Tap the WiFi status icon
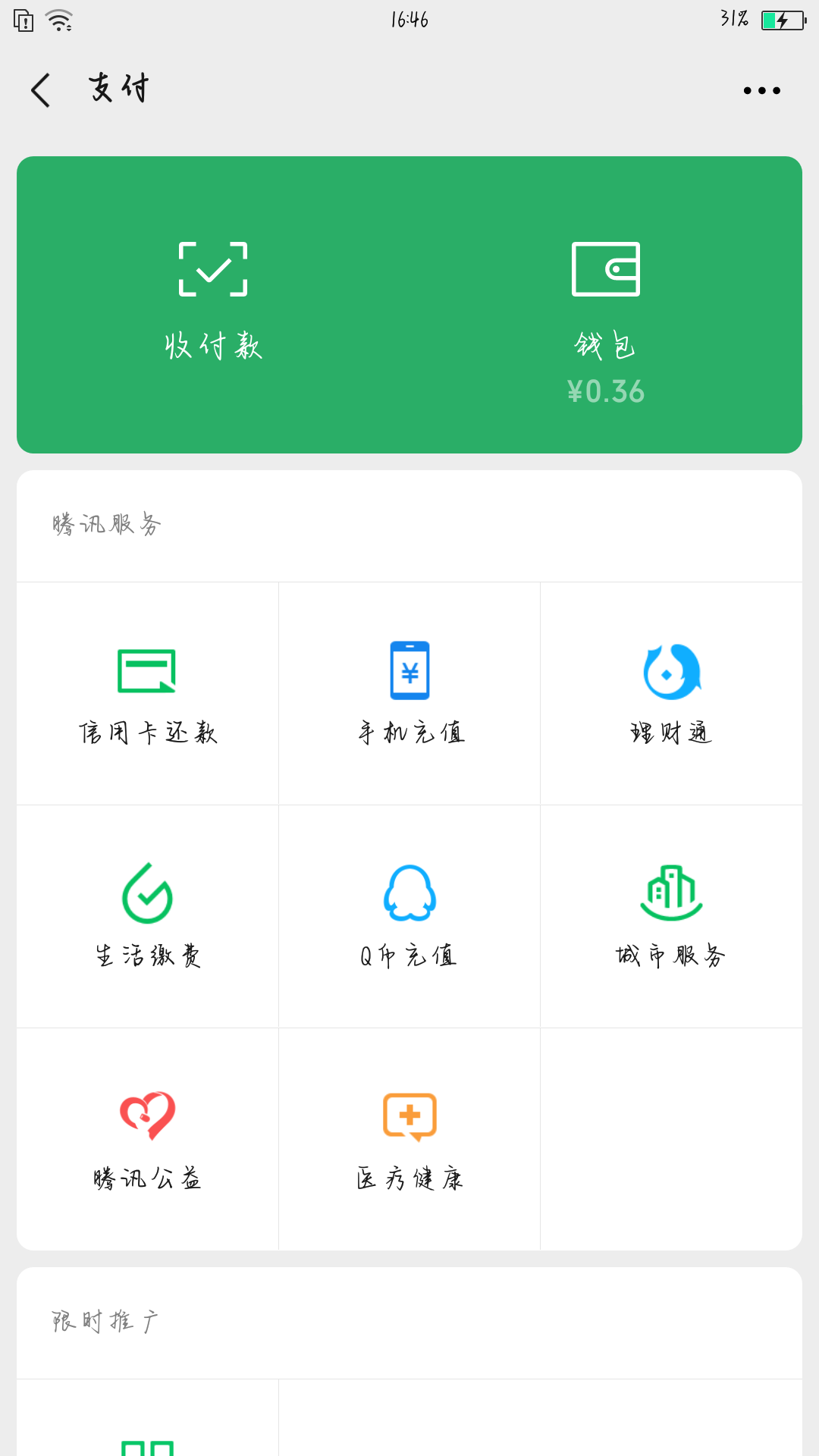Viewport: 819px width, 1456px height. click(57, 20)
